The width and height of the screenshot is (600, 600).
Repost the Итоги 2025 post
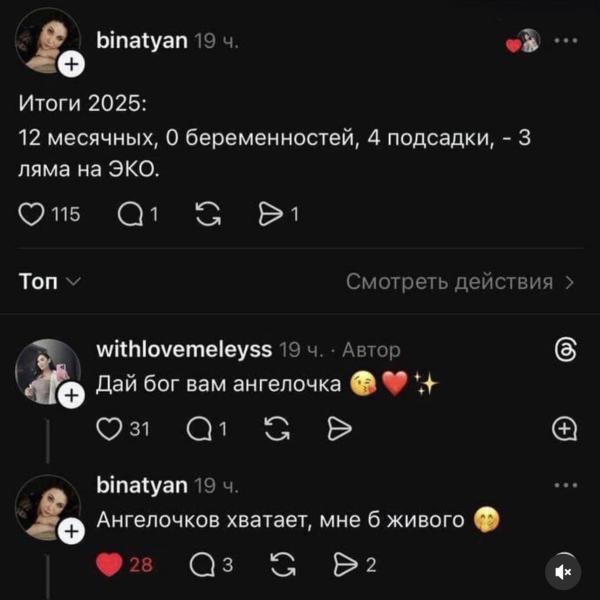tap(208, 214)
